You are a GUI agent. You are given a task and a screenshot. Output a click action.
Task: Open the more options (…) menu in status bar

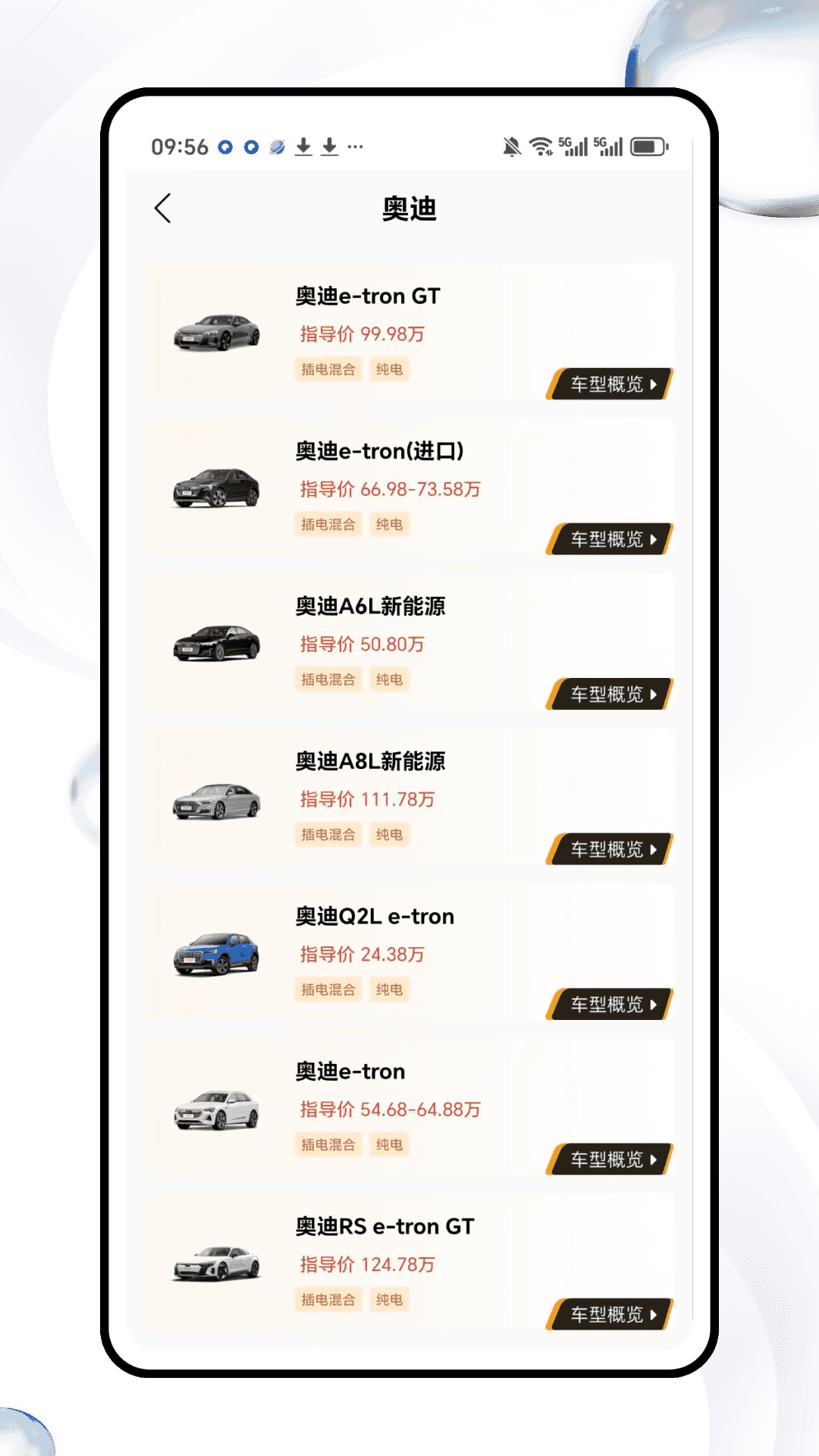353,148
